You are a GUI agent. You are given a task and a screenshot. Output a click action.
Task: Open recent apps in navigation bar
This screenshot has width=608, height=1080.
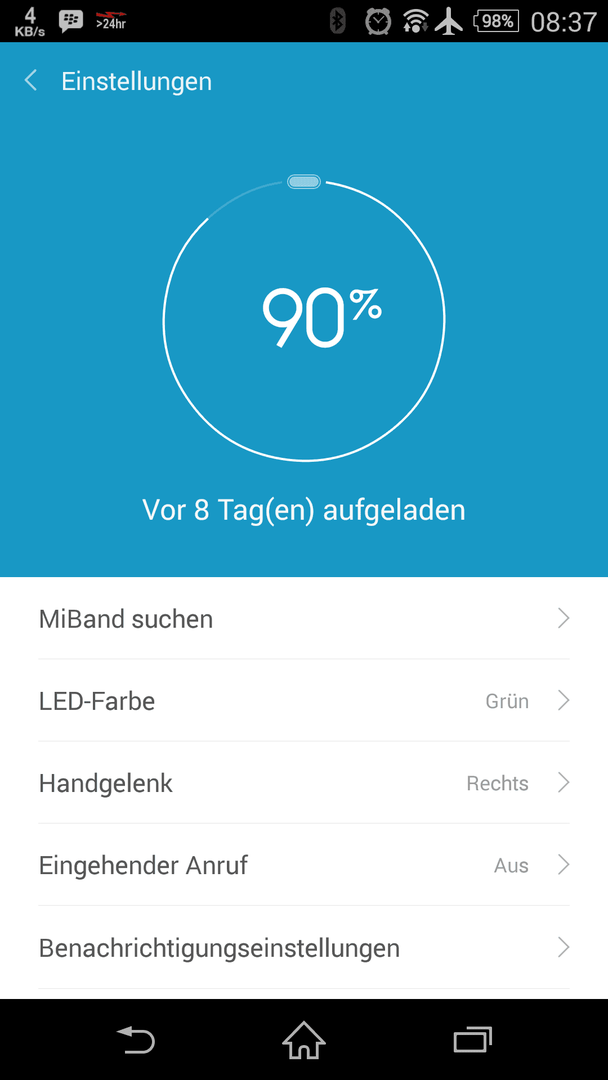point(472,1040)
